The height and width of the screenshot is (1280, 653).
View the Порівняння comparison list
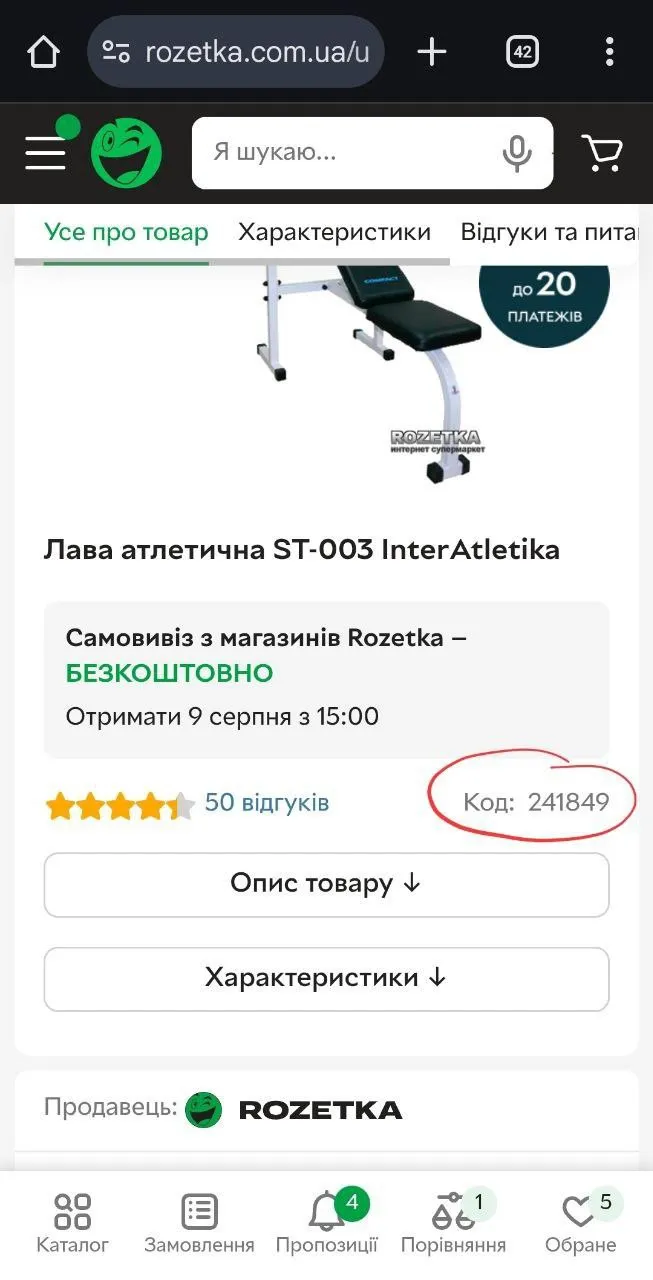click(x=453, y=1223)
